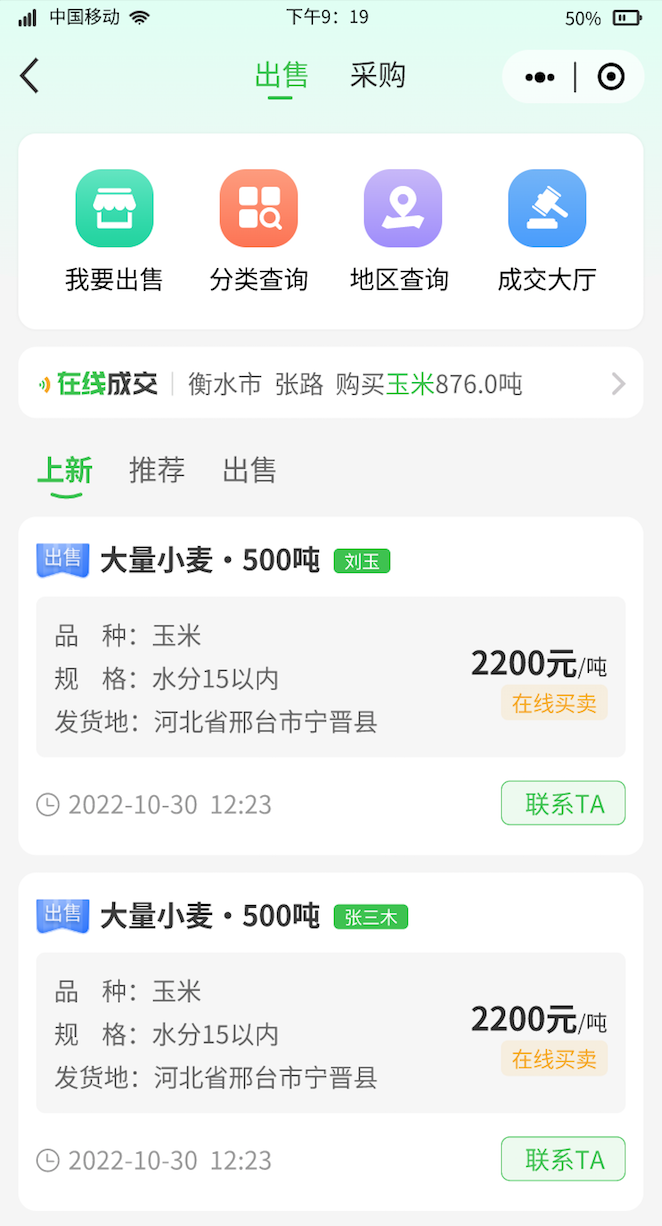This screenshot has height=1226, width=662.
Task: Tap 联系TA on 张三木's listing
Action: click(563, 1159)
